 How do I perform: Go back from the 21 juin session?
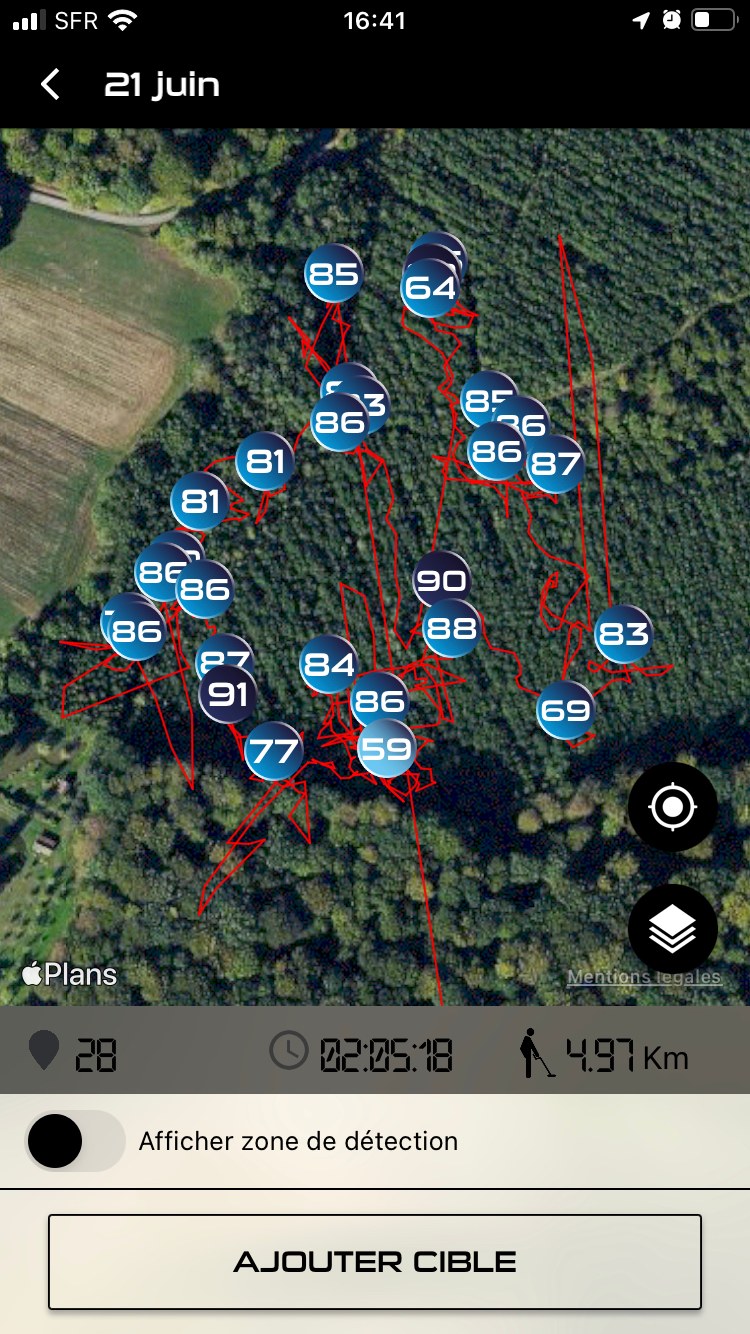pyautogui.click(x=50, y=85)
